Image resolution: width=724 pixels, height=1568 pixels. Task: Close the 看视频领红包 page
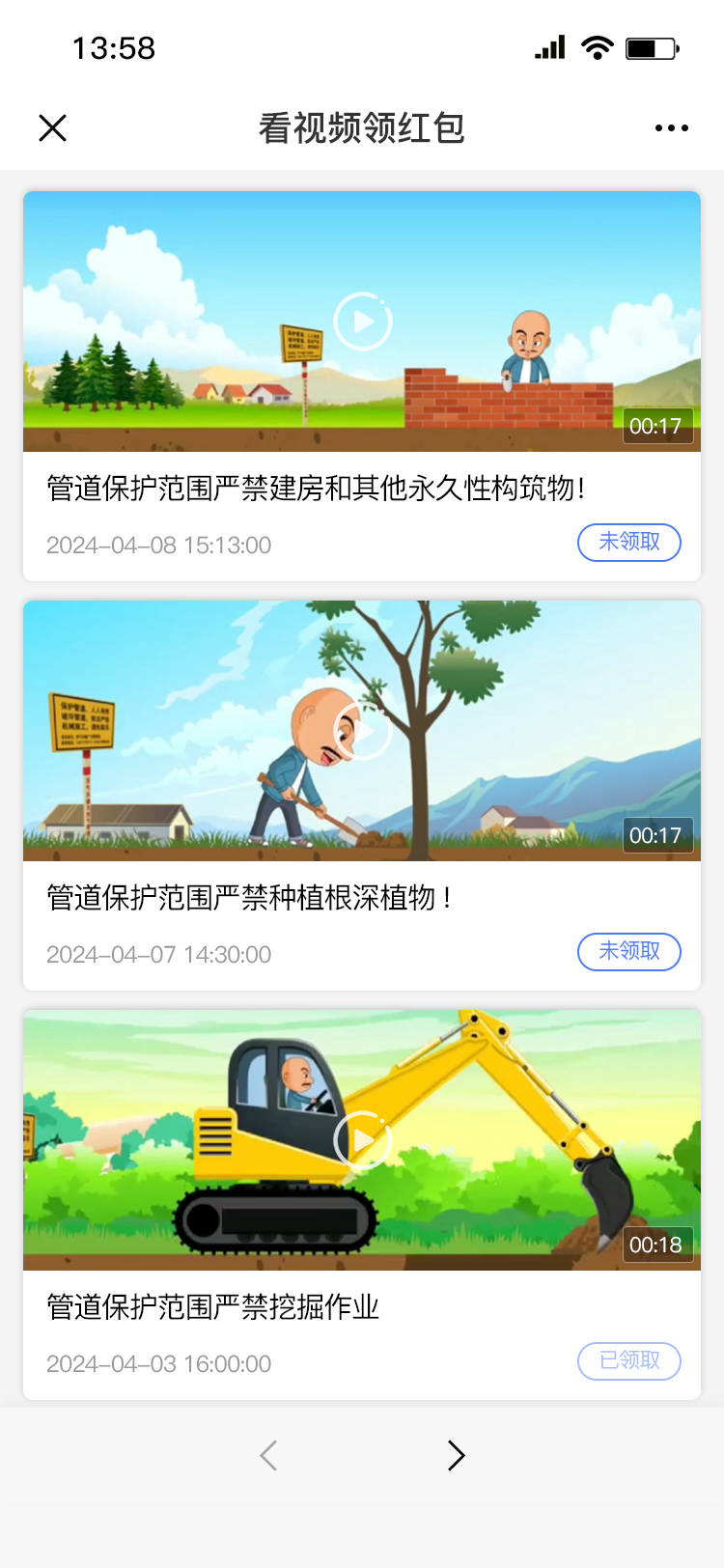52,127
